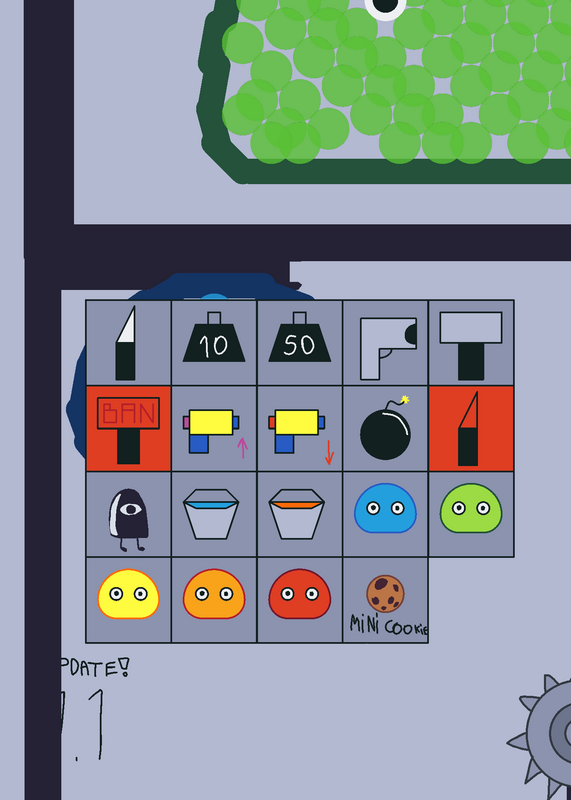The height and width of the screenshot is (800, 571).
Task: Choose the yellow gun with pink up arrow
Action: click(214, 429)
